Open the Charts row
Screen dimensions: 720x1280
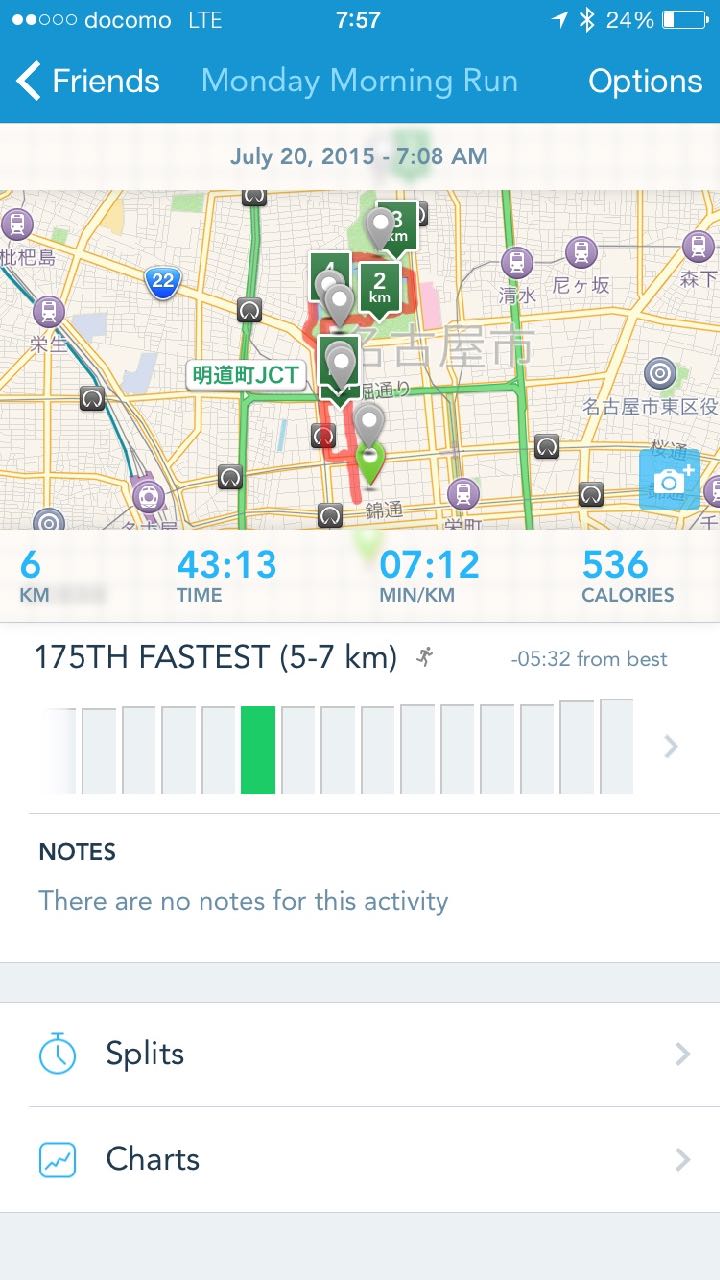360,1160
